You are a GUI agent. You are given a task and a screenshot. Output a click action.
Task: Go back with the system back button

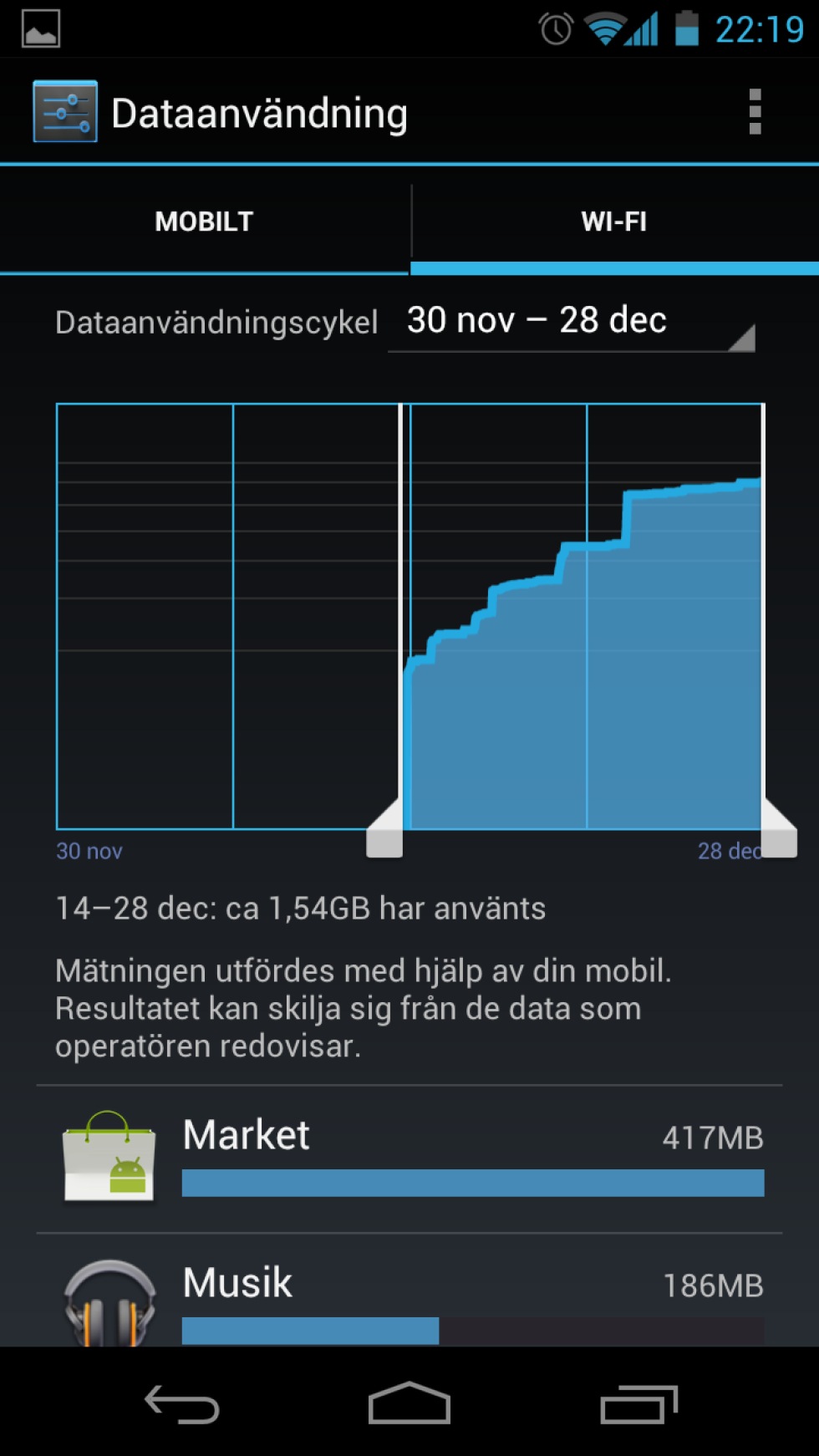coord(182,1403)
